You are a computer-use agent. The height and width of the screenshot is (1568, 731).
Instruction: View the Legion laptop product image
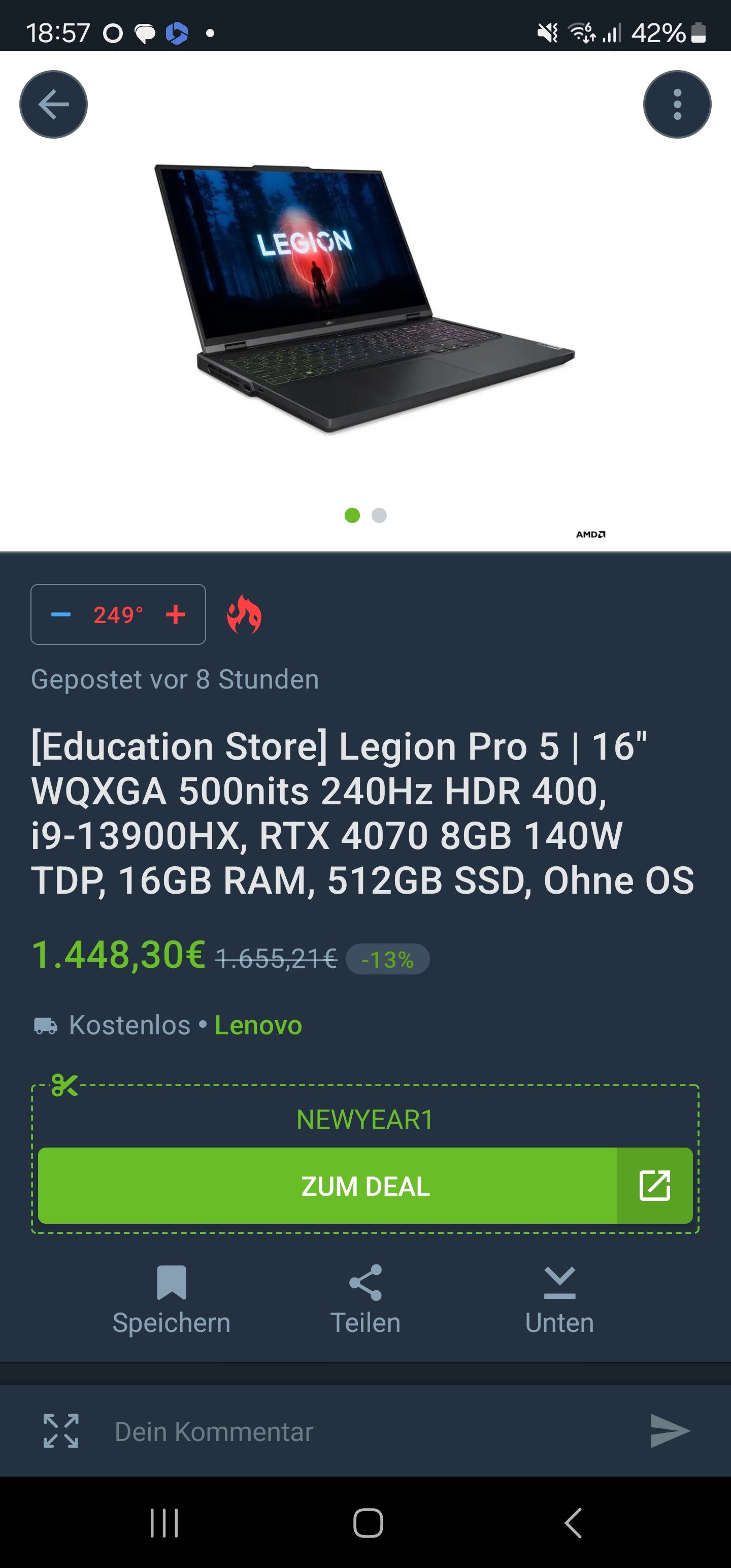click(364, 298)
